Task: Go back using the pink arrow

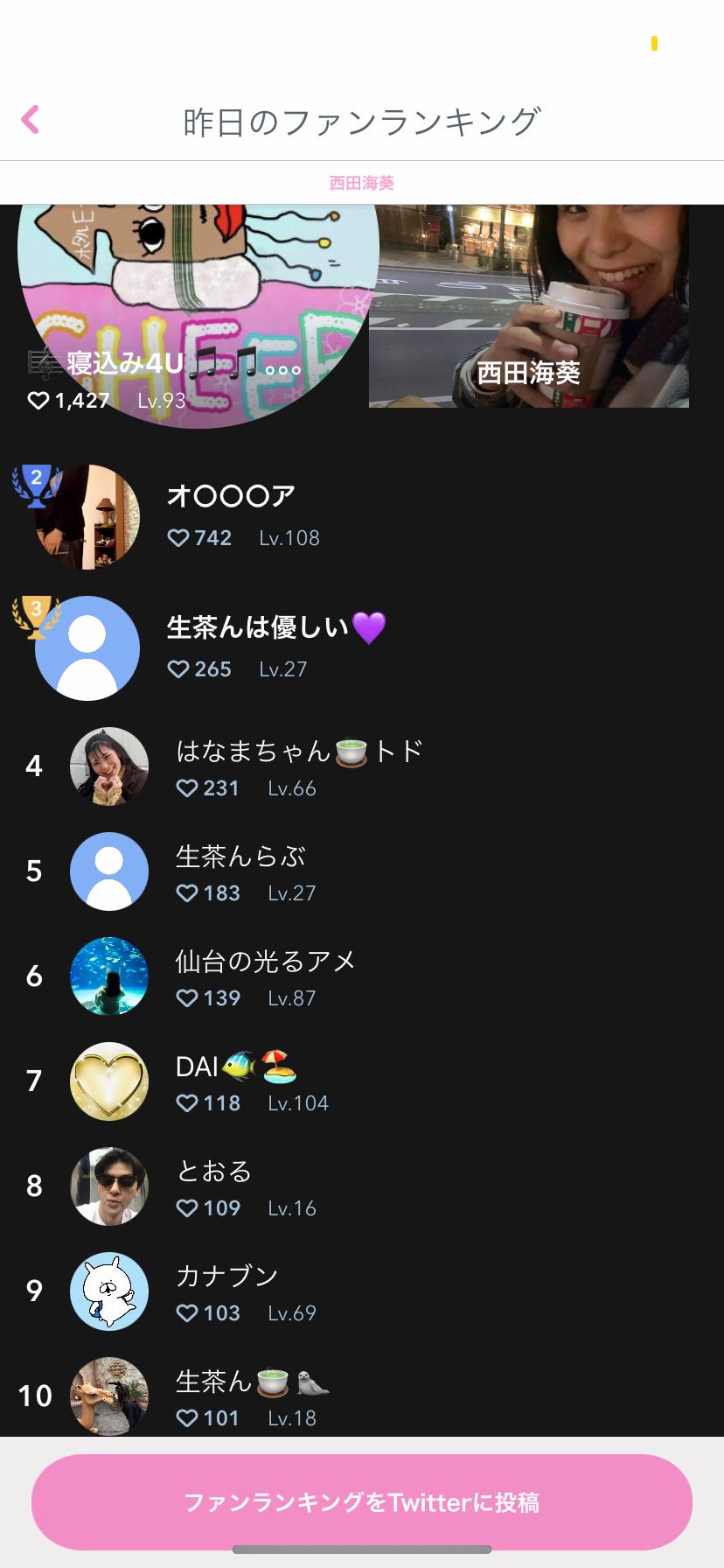Action: (x=31, y=120)
